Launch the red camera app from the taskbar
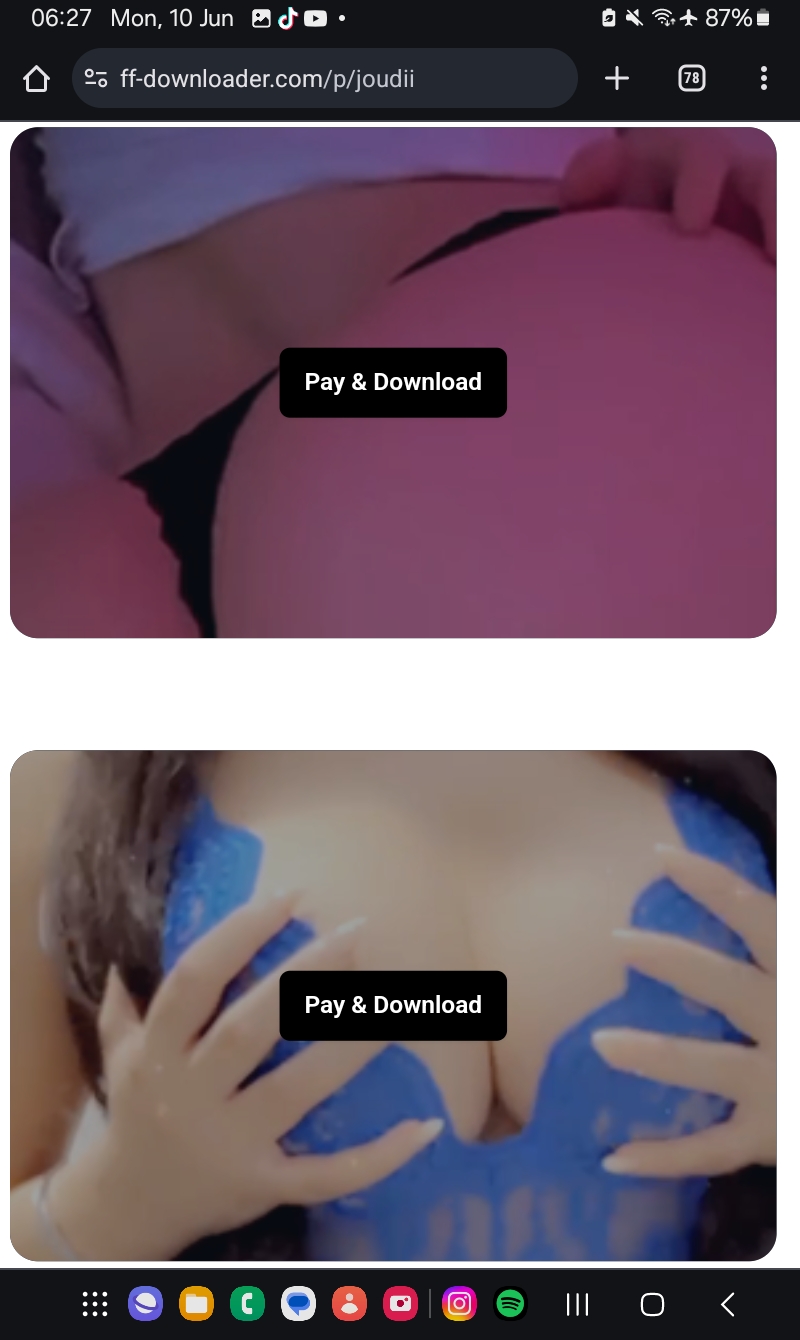 401,1304
